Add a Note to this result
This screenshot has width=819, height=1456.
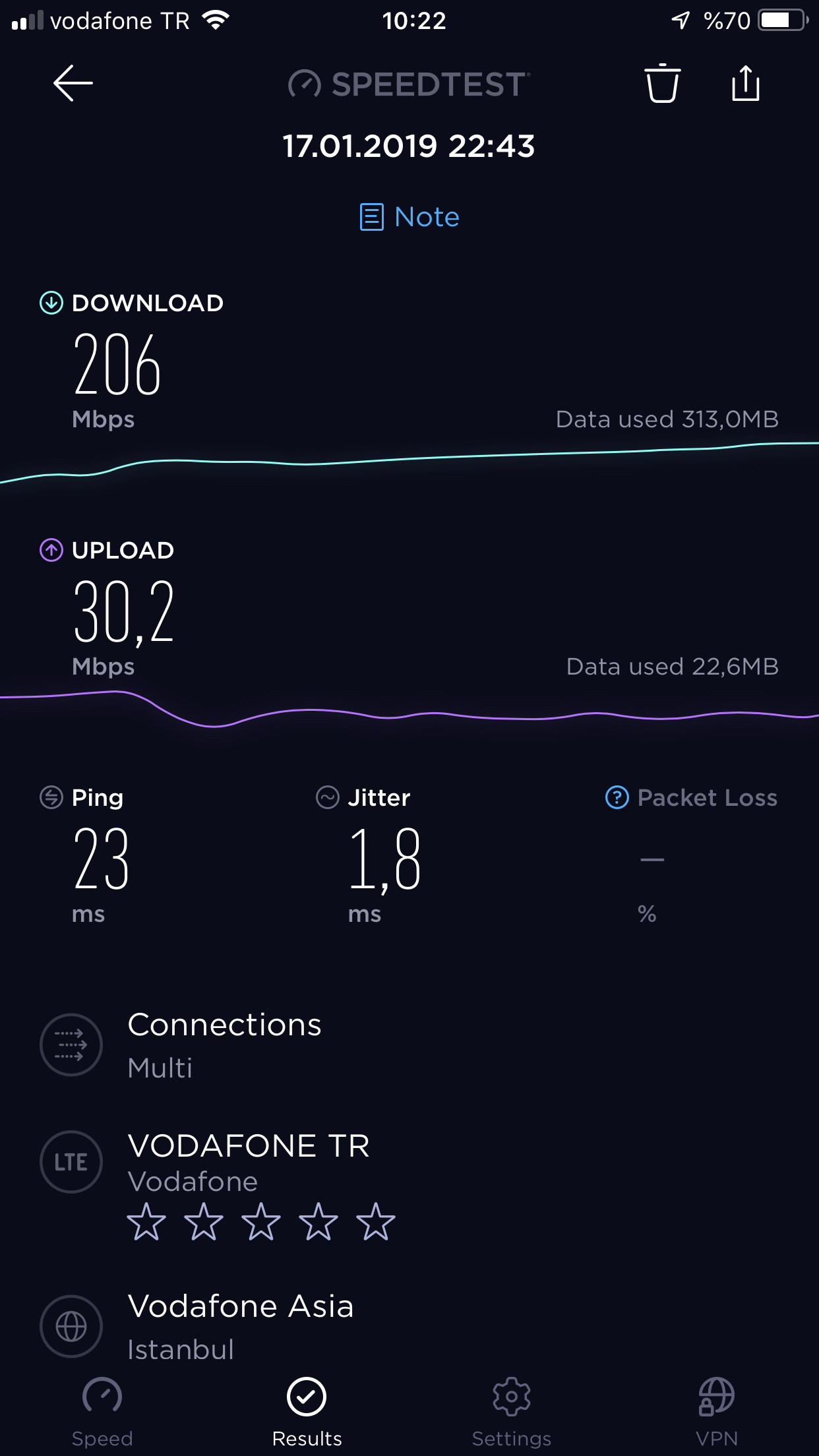click(409, 217)
